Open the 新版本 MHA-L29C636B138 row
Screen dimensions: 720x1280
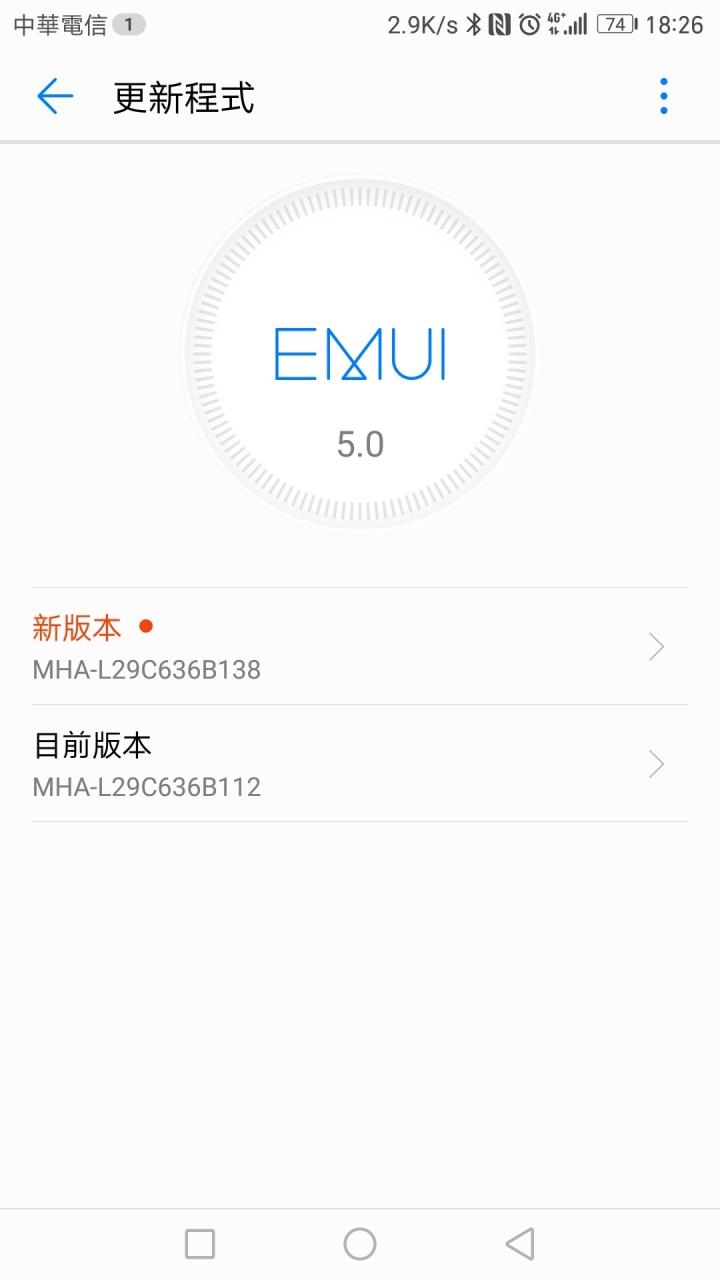click(x=360, y=647)
